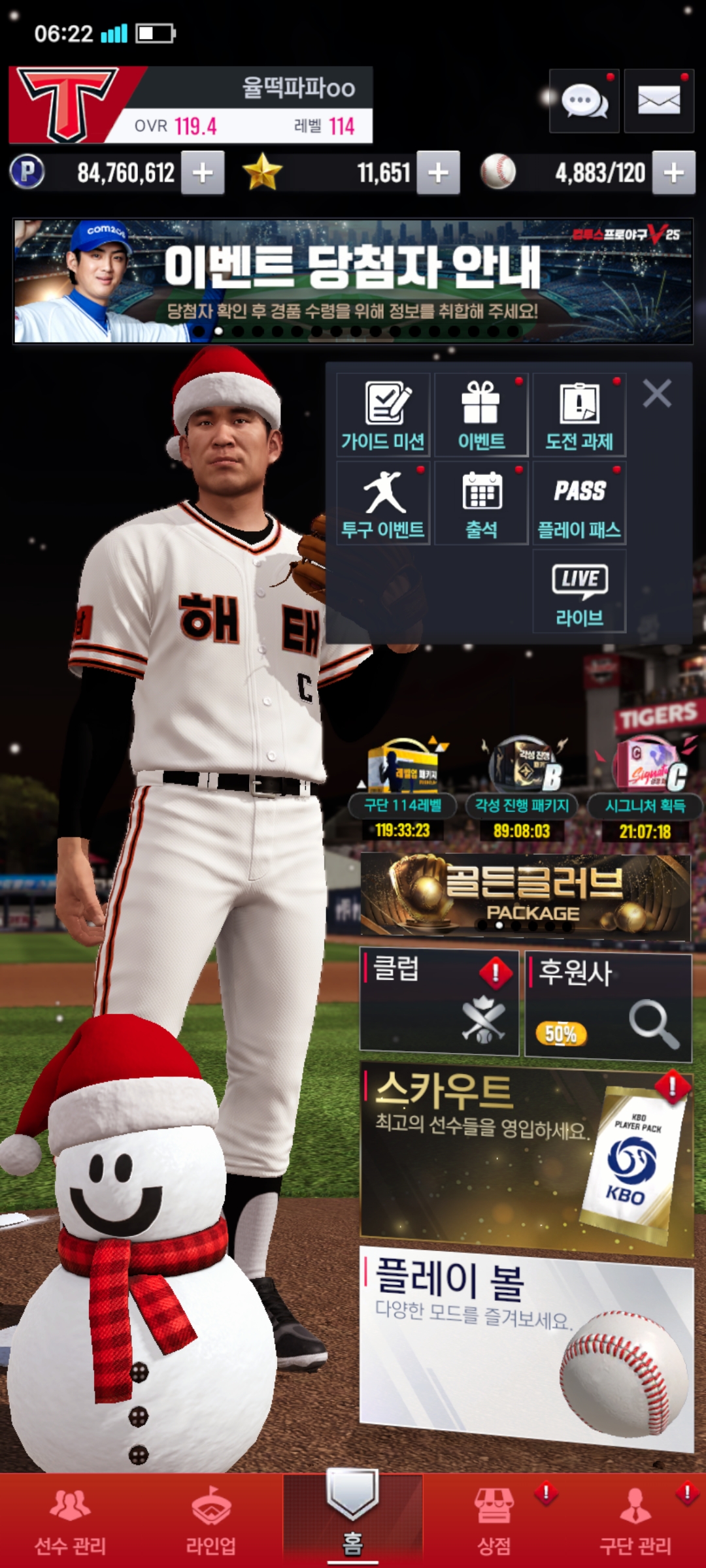Open 플레이 패스
This screenshot has height=1568, width=706.
579,503
